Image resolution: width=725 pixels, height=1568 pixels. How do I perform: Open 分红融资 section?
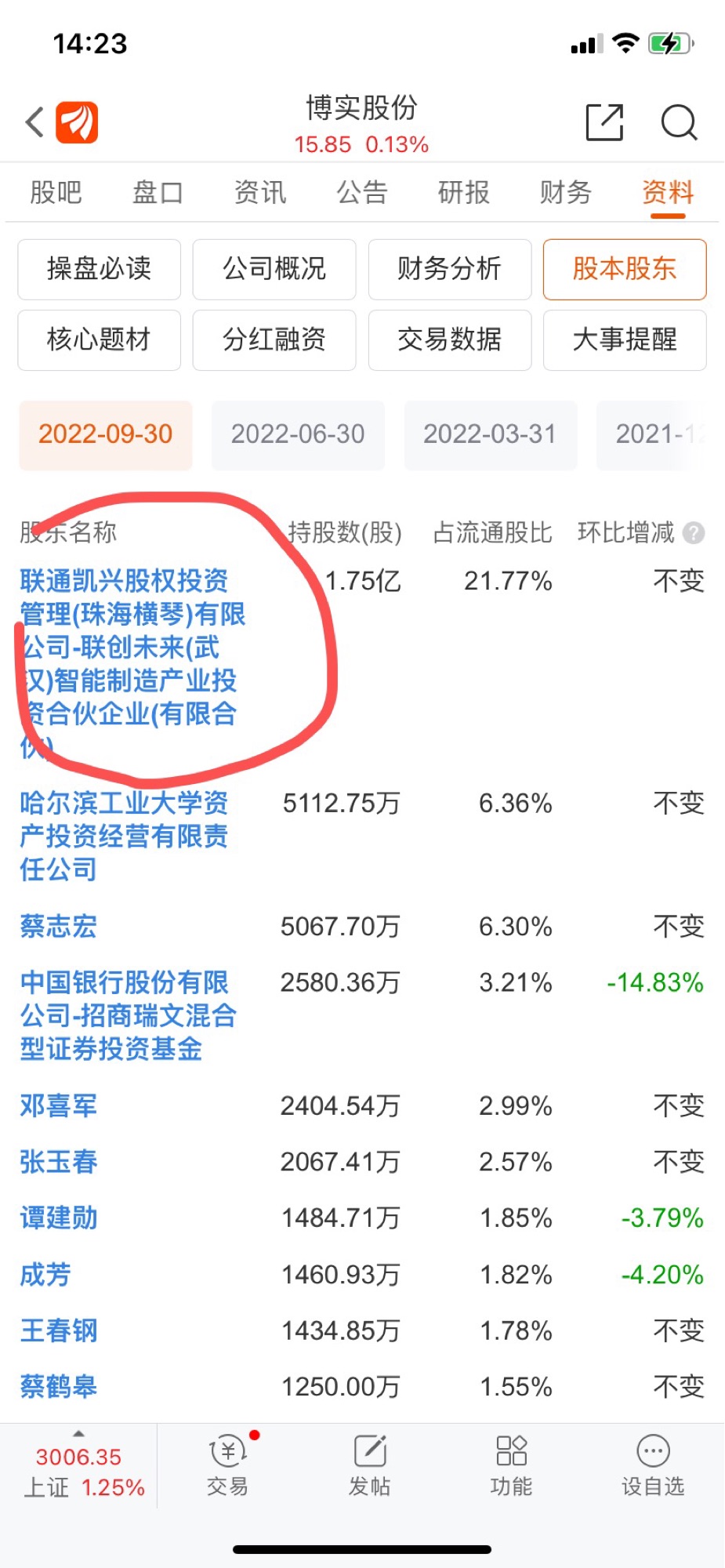click(x=274, y=339)
